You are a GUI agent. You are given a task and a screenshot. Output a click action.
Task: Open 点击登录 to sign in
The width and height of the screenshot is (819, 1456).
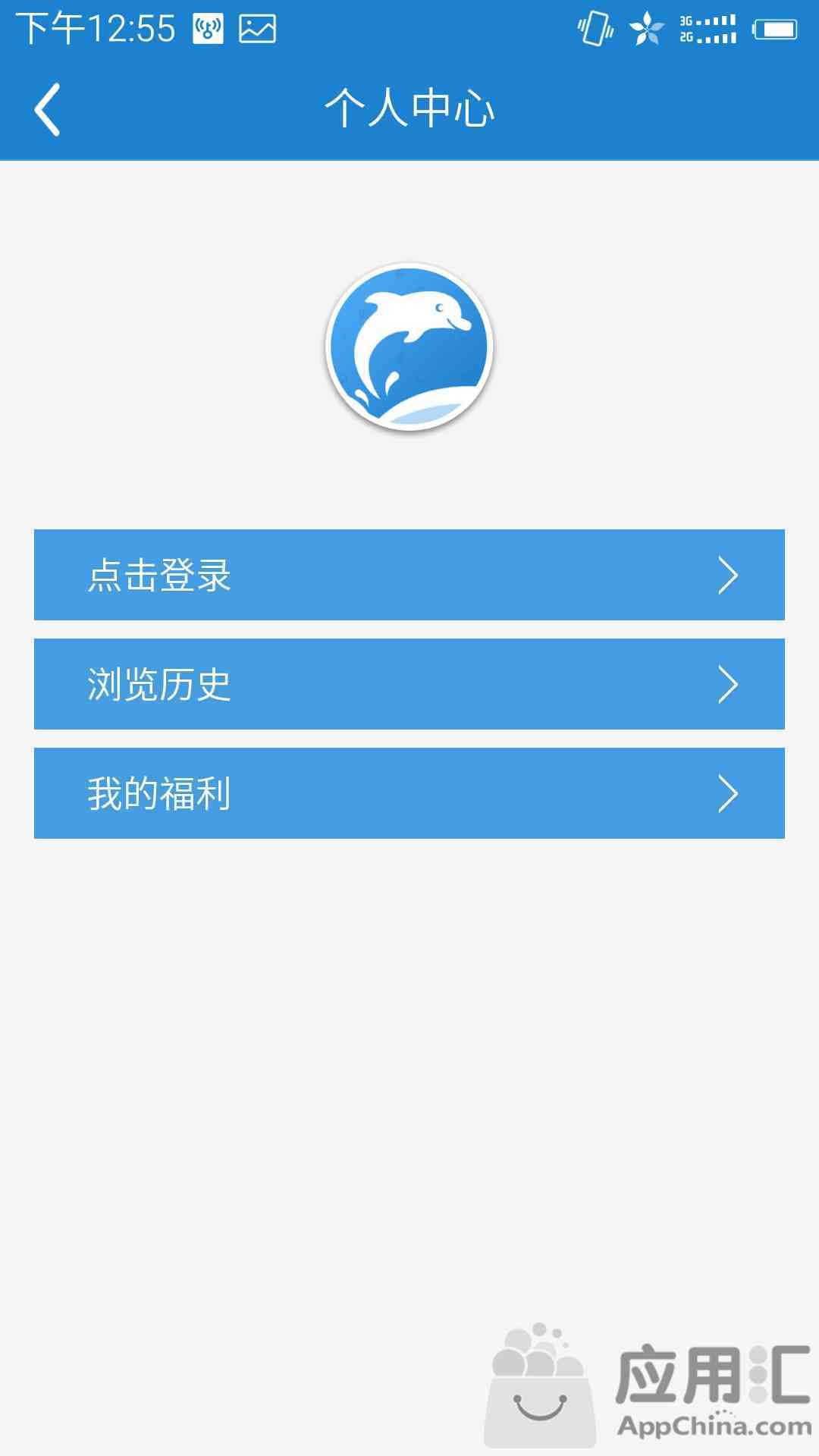tap(409, 575)
